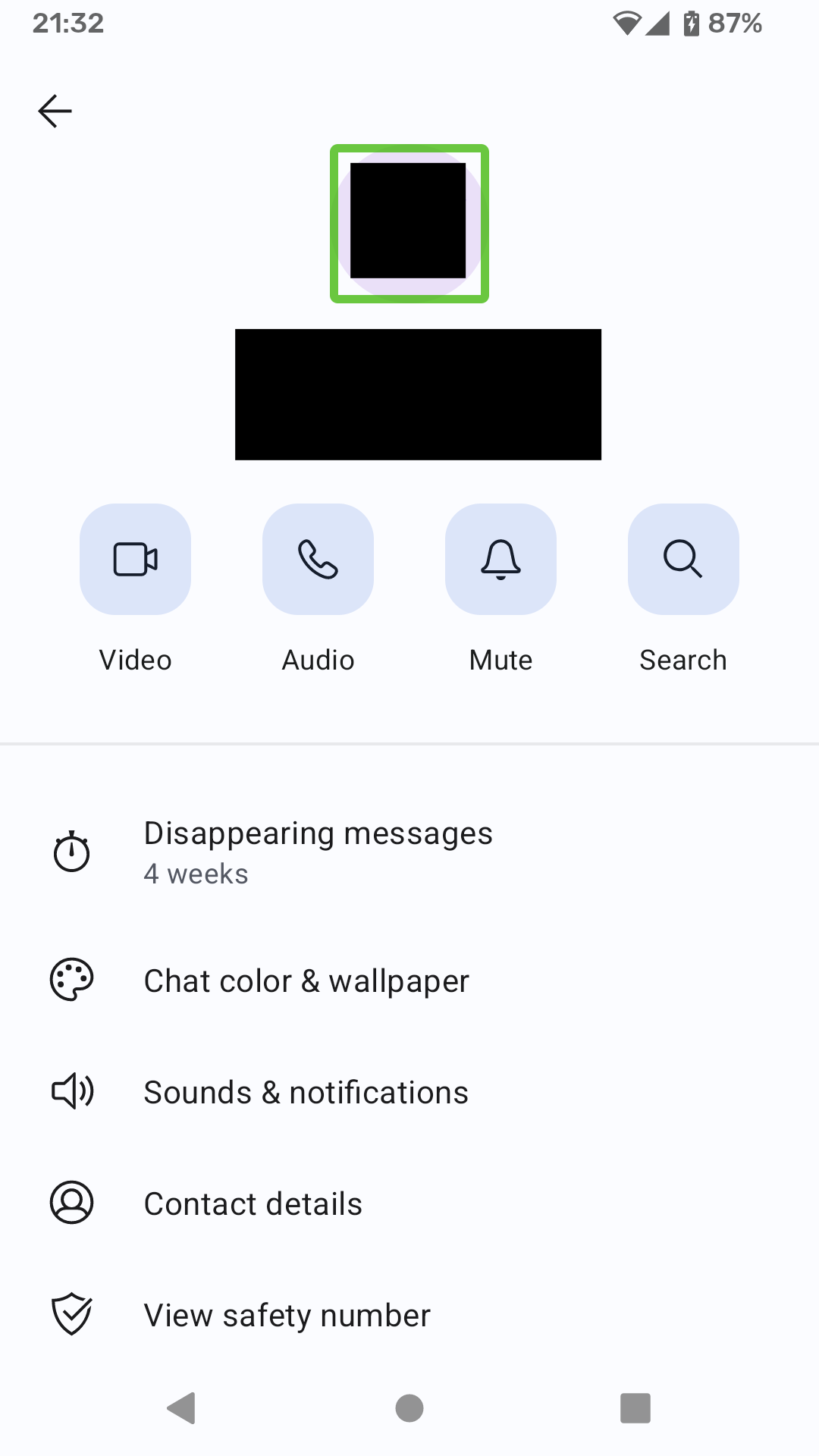The width and height of the screenshot is (819, 1456).
Task: Select View safety number
Action: tap(287, 1315)
